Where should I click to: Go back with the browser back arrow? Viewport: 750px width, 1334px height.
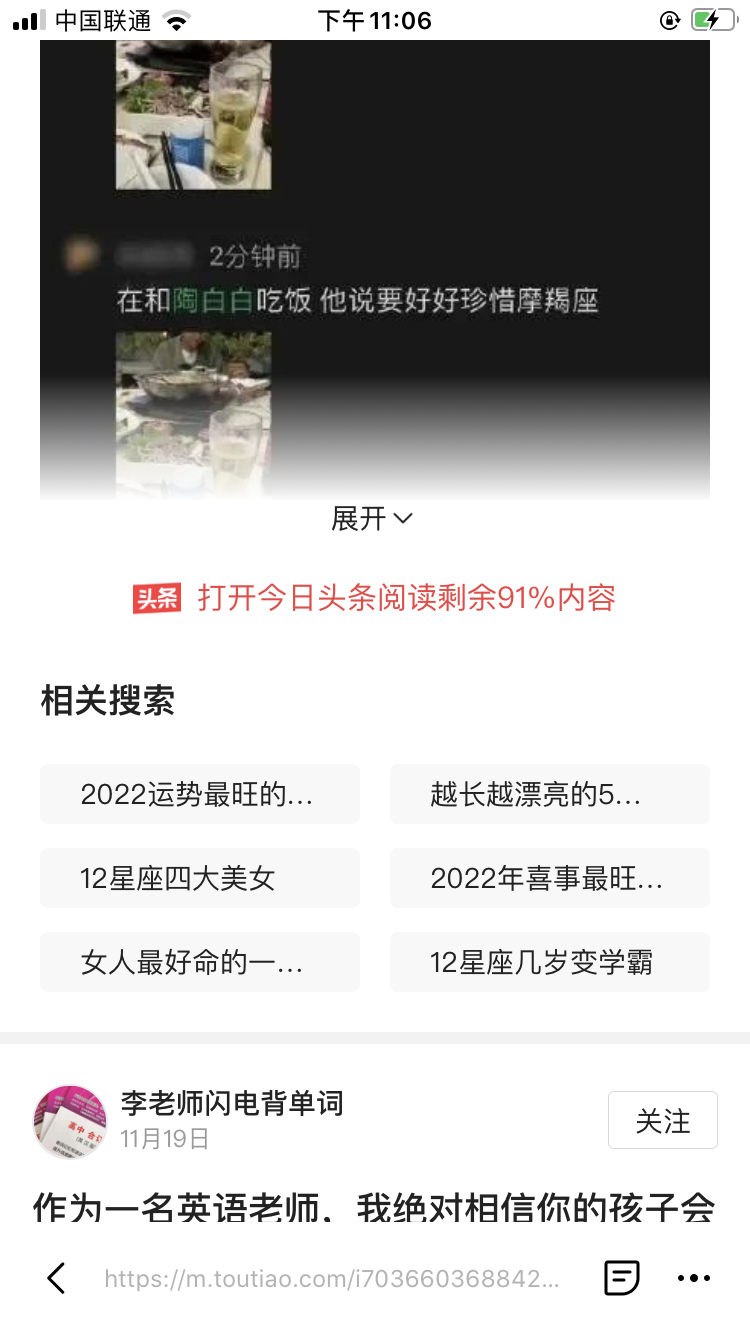(56, 1277)
